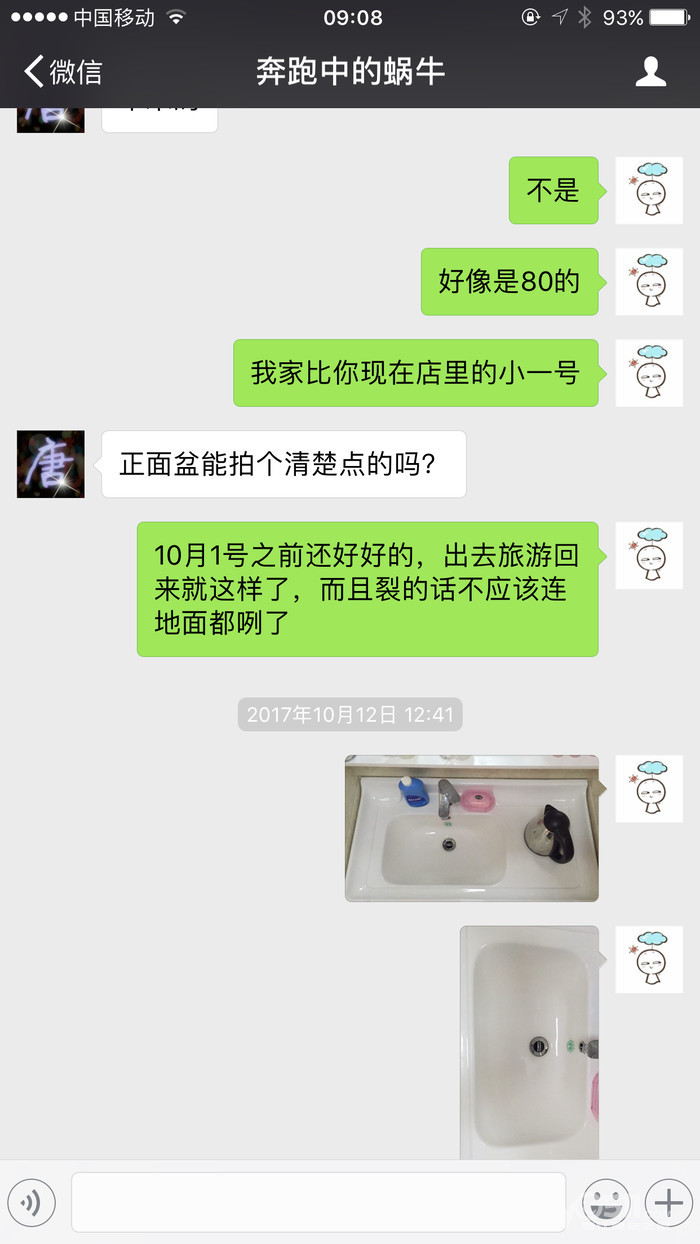This screenshot has height=1244, width=700.
Task: Open chat info via person icon
Action: point(651,72)
